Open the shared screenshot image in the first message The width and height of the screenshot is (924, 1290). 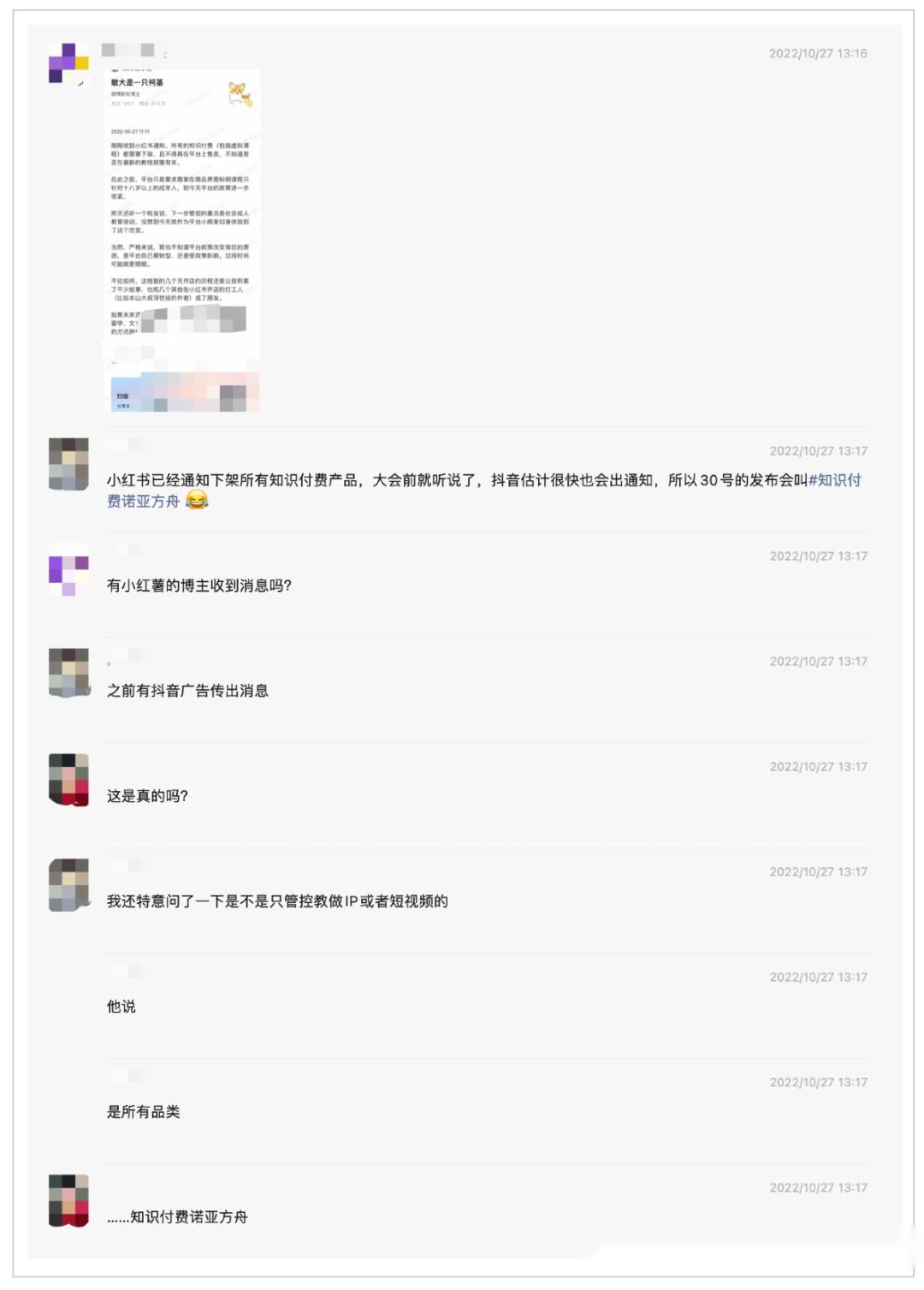click(181, 240)
